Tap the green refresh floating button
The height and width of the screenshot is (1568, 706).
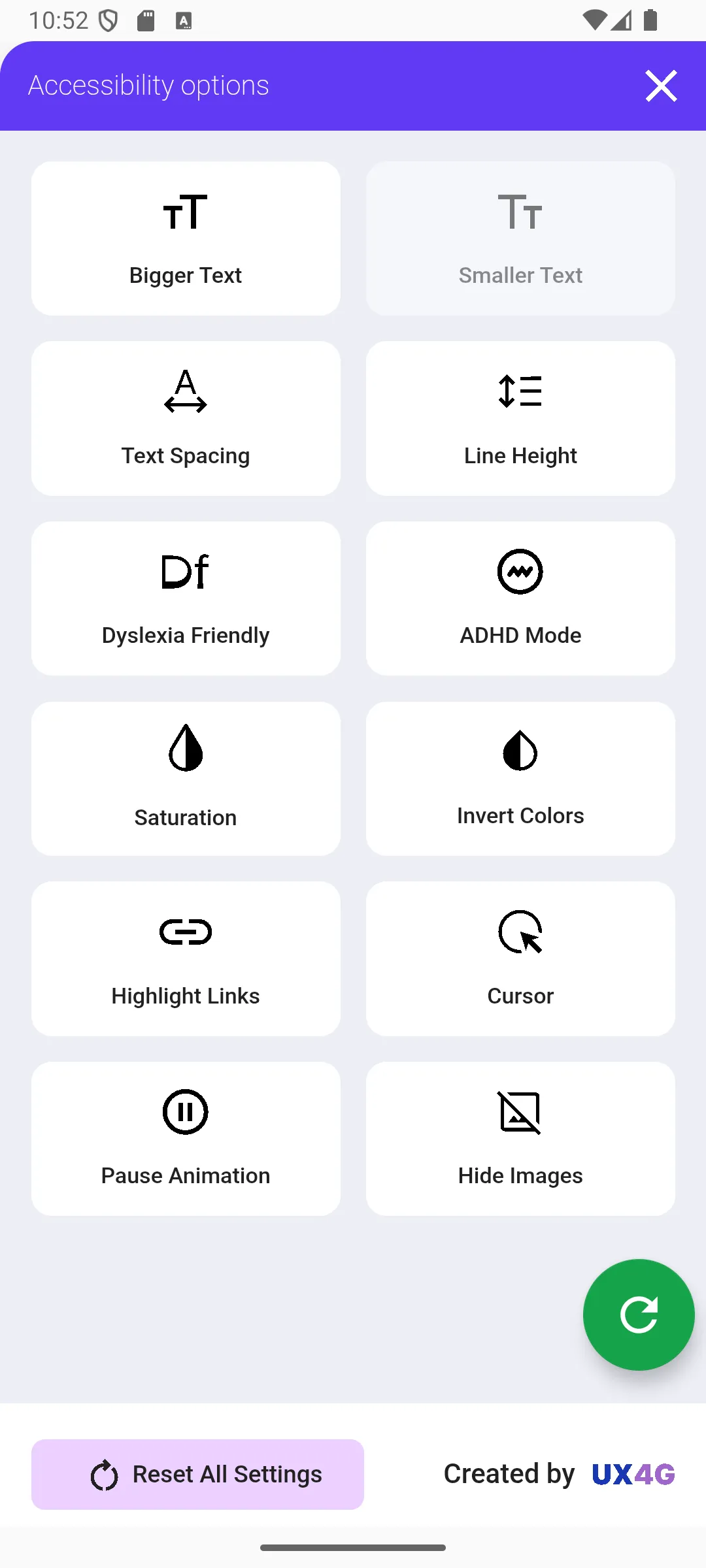(x=639, y=1315)
